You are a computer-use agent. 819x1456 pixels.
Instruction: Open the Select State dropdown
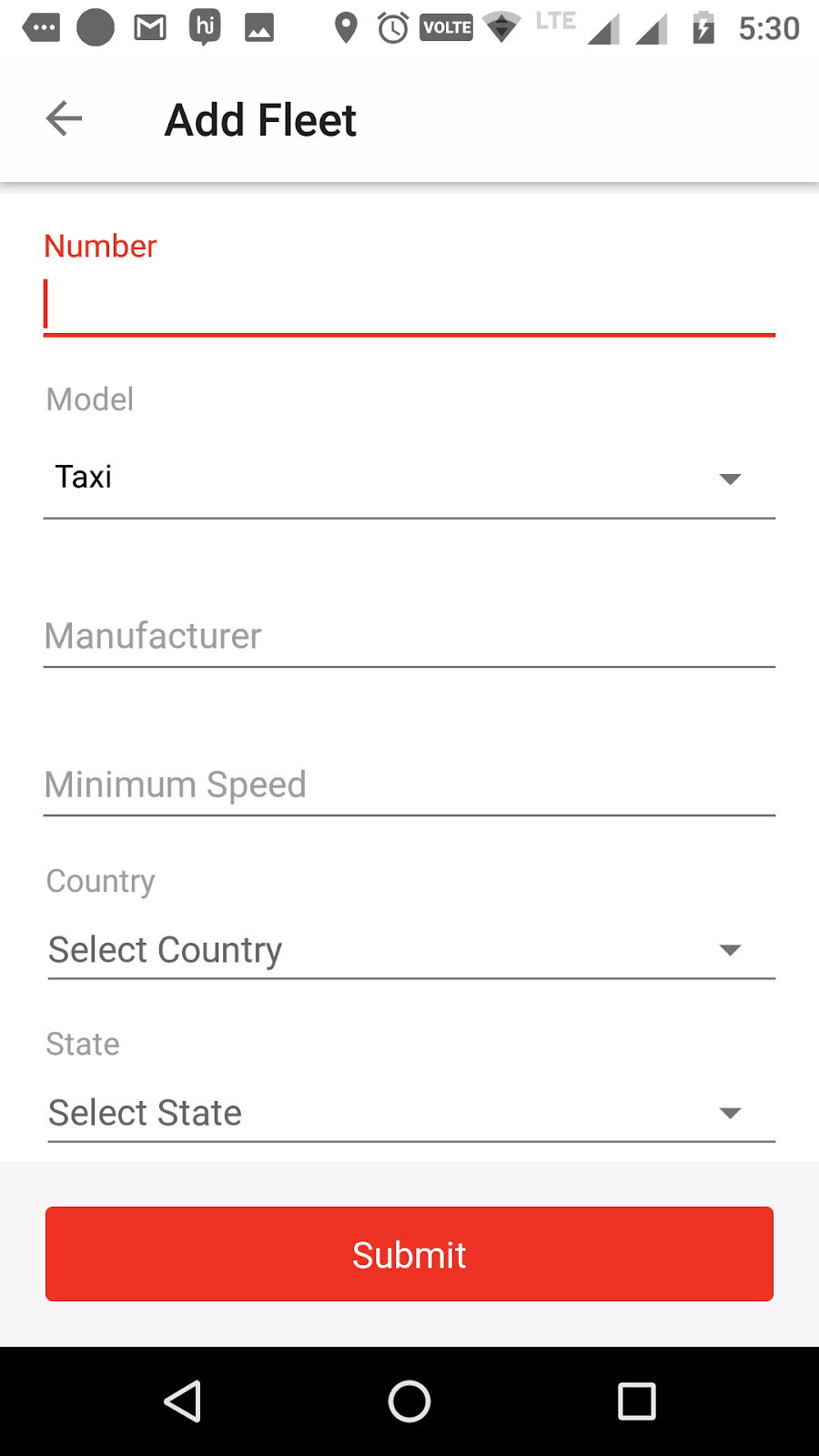409,1112
